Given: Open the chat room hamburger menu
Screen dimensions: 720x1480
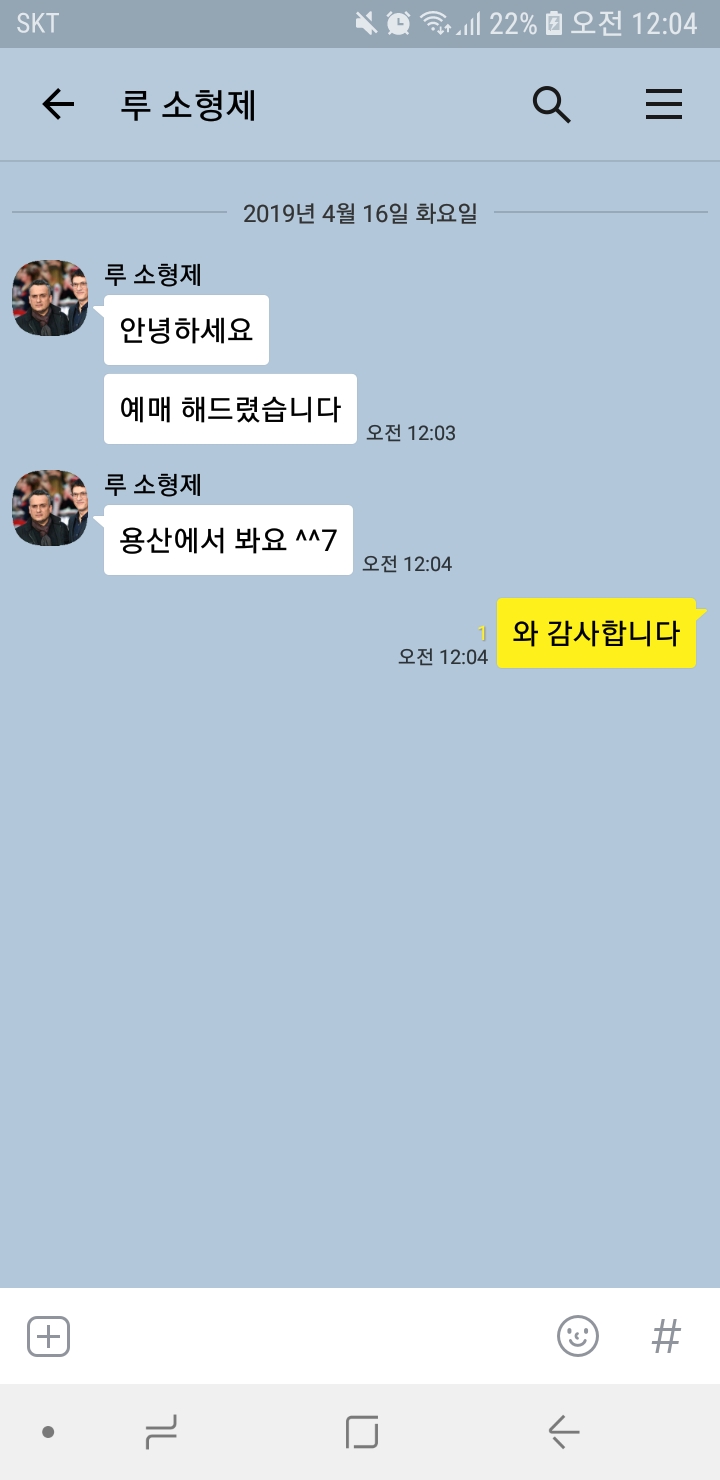Looking at the screenshot, I should (663, 104).
